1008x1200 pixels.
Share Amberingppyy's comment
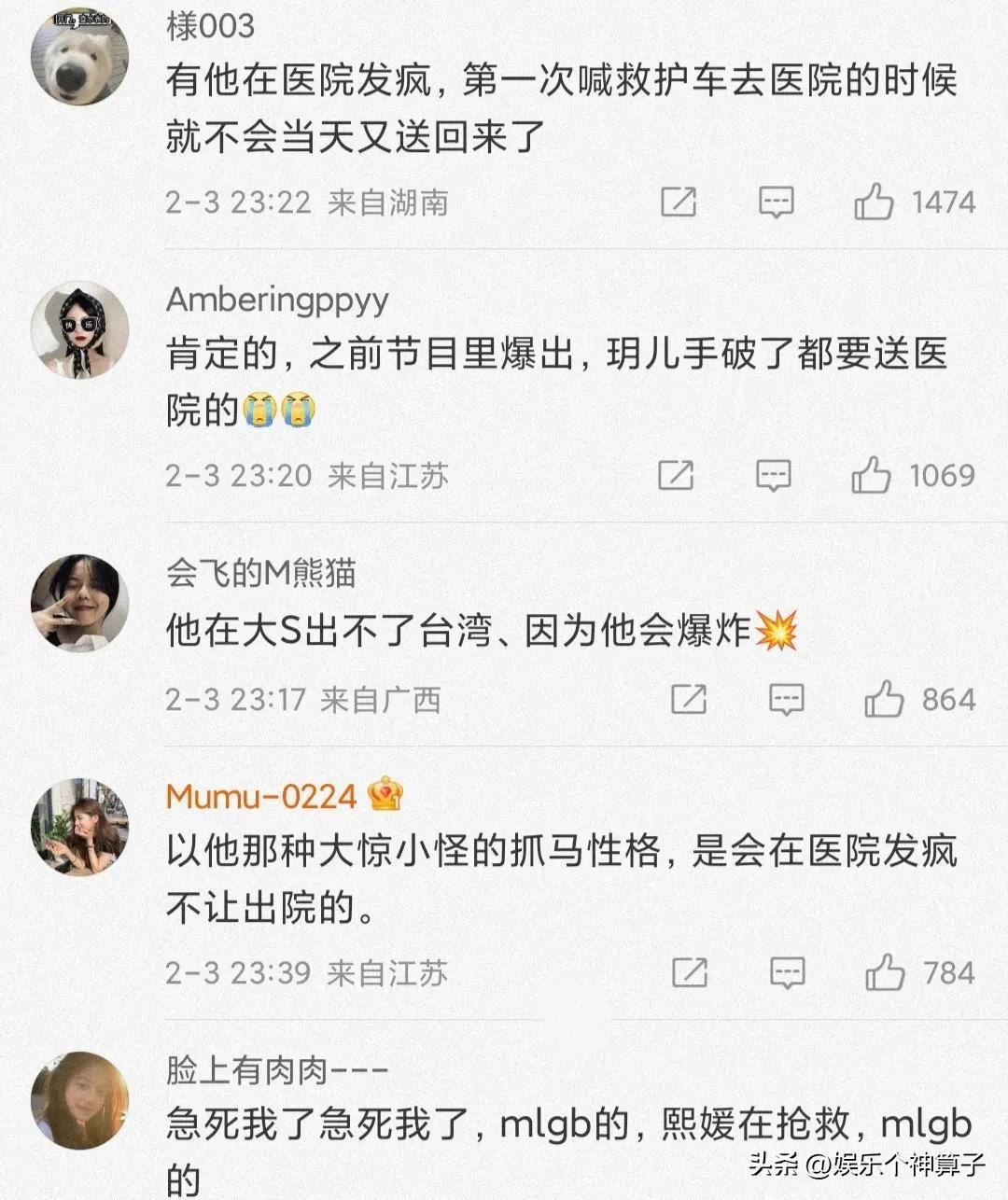click(x=676, y=475)
